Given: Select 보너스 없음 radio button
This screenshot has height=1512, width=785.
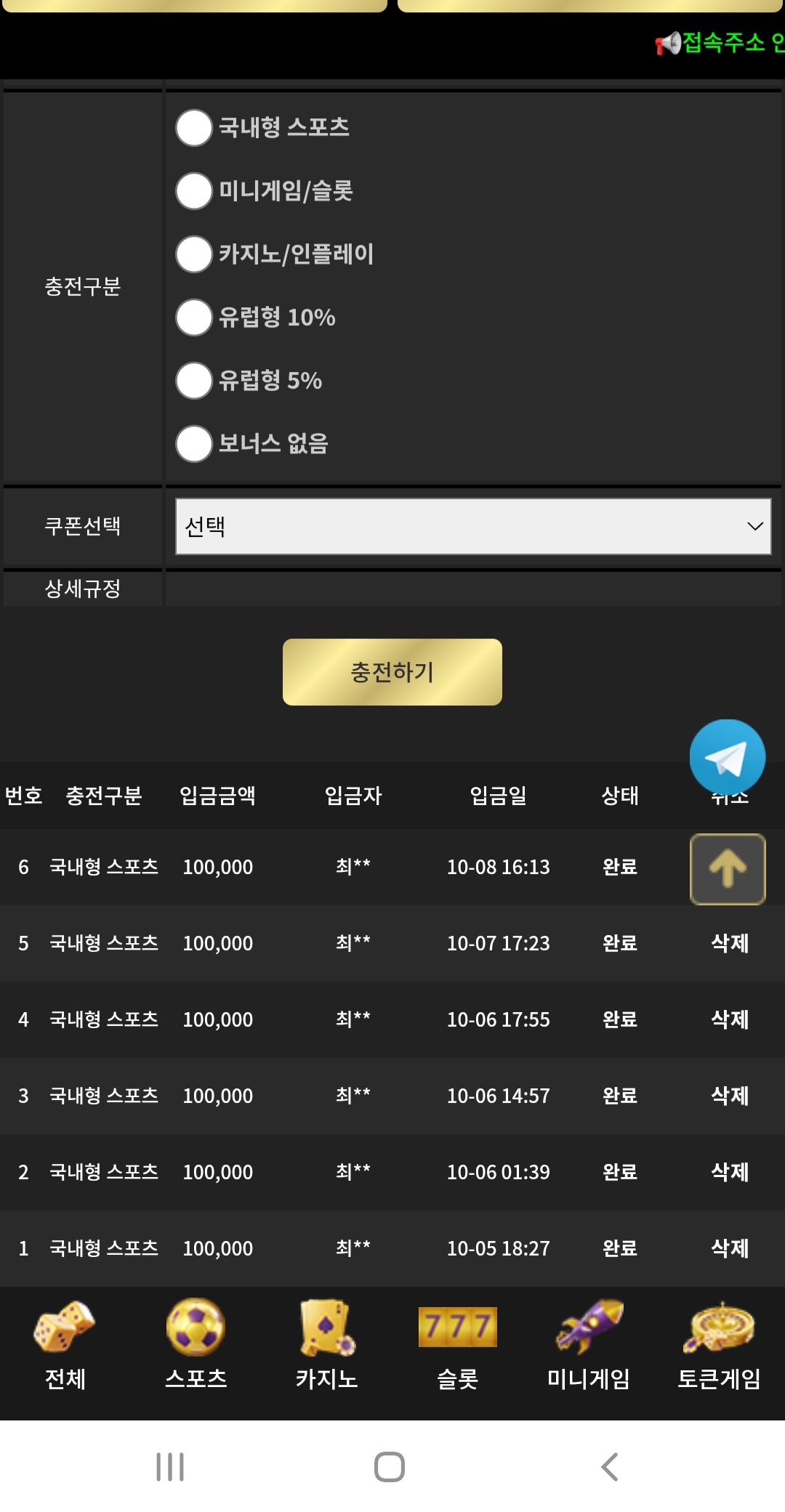Looking at the screenshot, I should tap(194, 444).
